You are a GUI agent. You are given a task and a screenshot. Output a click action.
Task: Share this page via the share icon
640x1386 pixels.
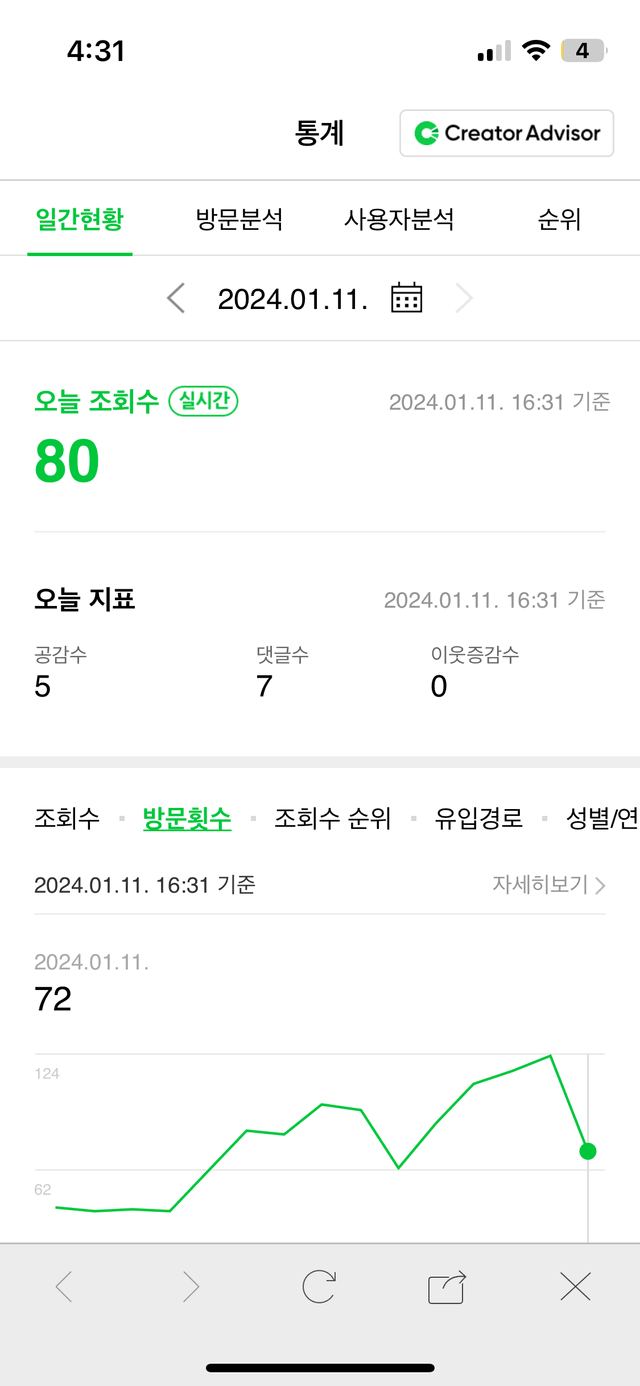tap(447, 1287)
